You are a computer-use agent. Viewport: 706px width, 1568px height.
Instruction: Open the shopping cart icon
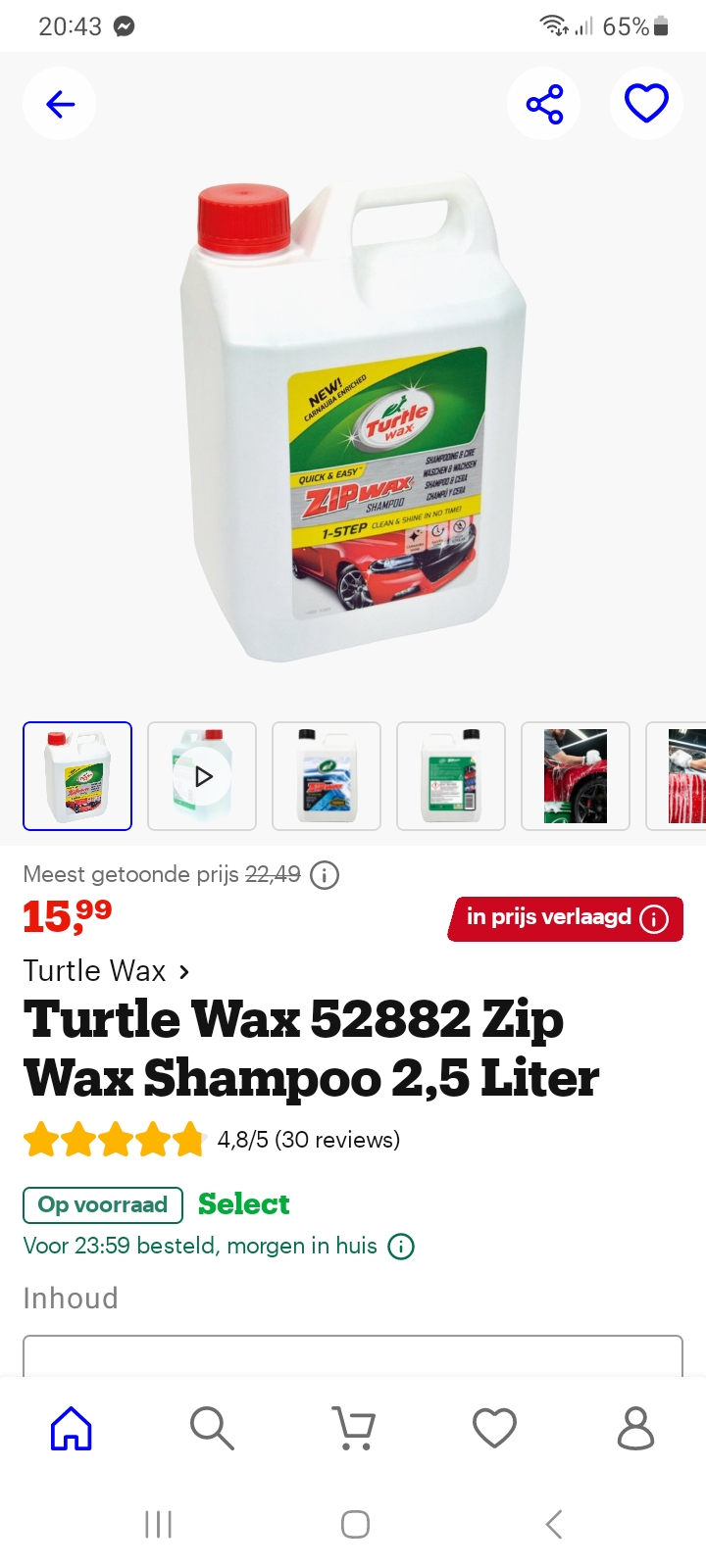click(354, 1428)
